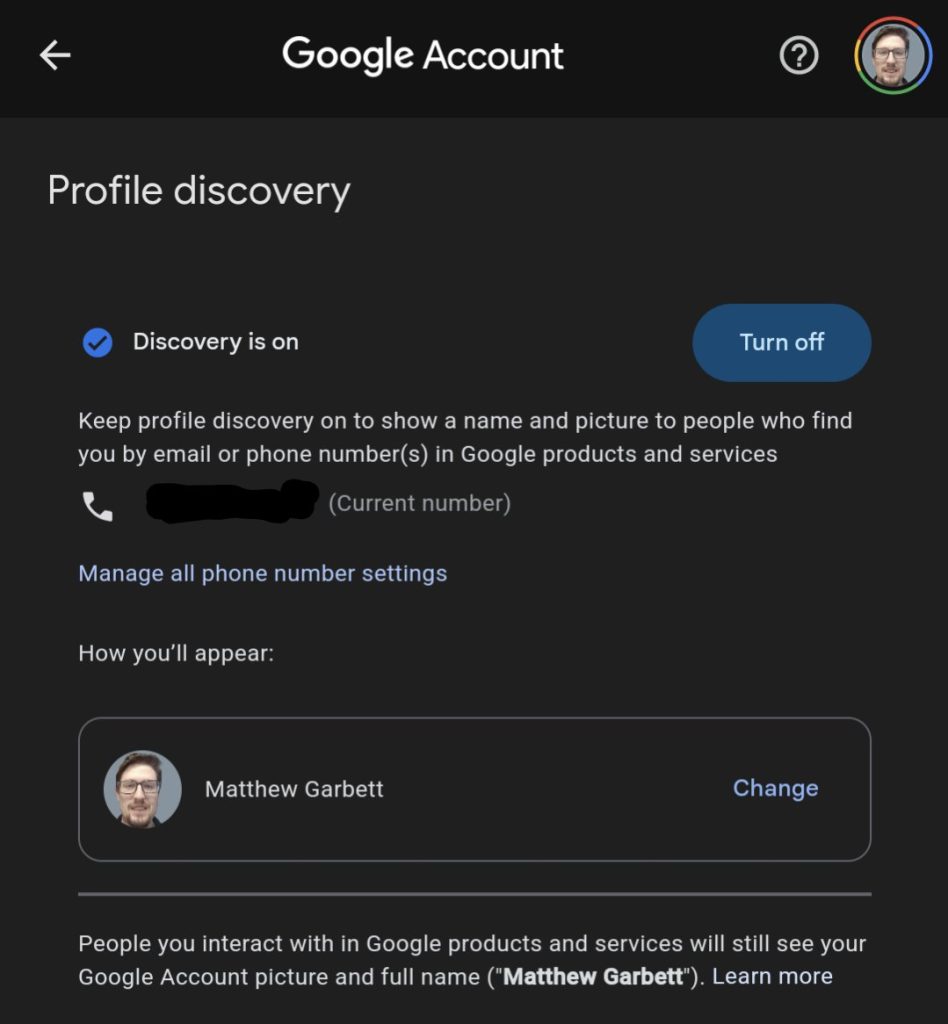Go back using the arrow
The image size is (948, 1024).
tap(55, 56)
